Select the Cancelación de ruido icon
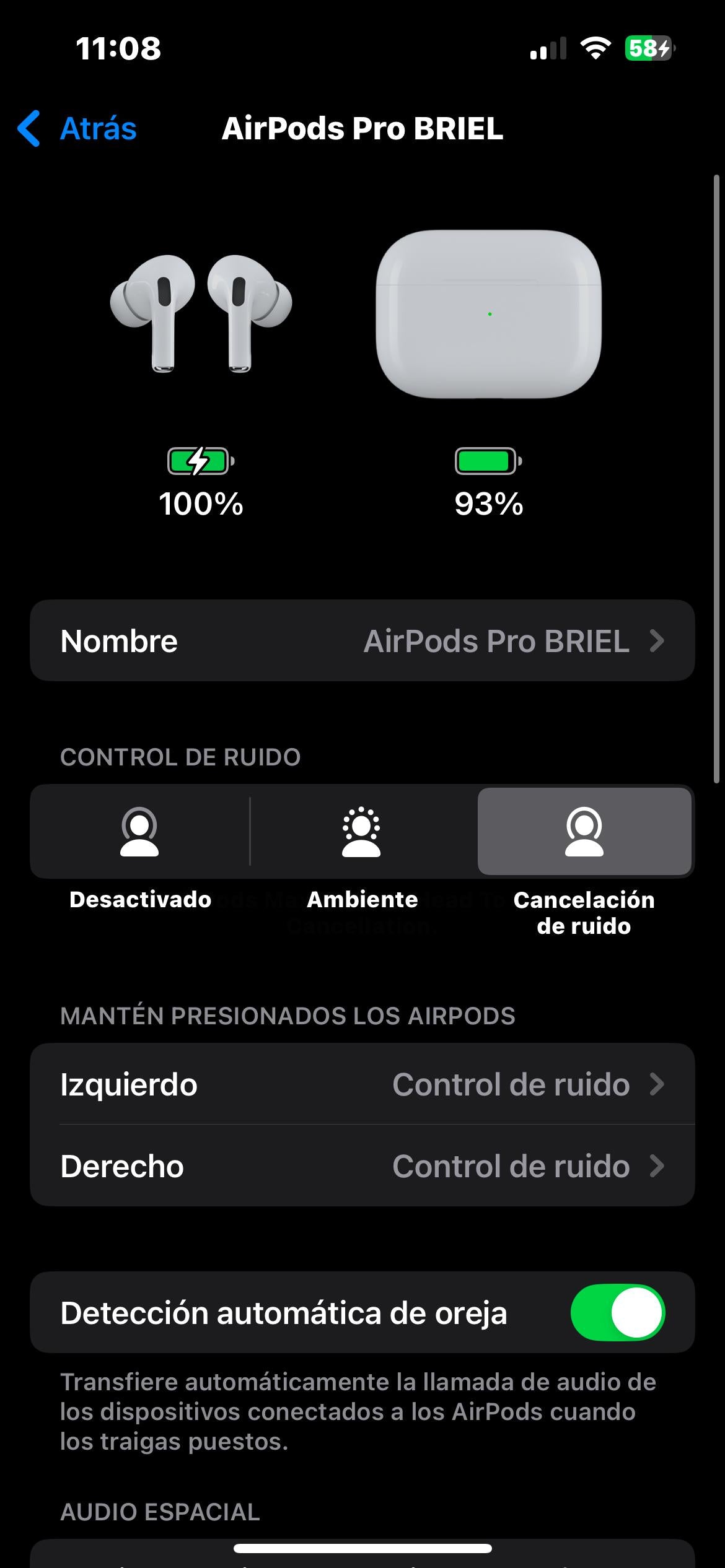 pyautogui.click(x=583, y=833)
